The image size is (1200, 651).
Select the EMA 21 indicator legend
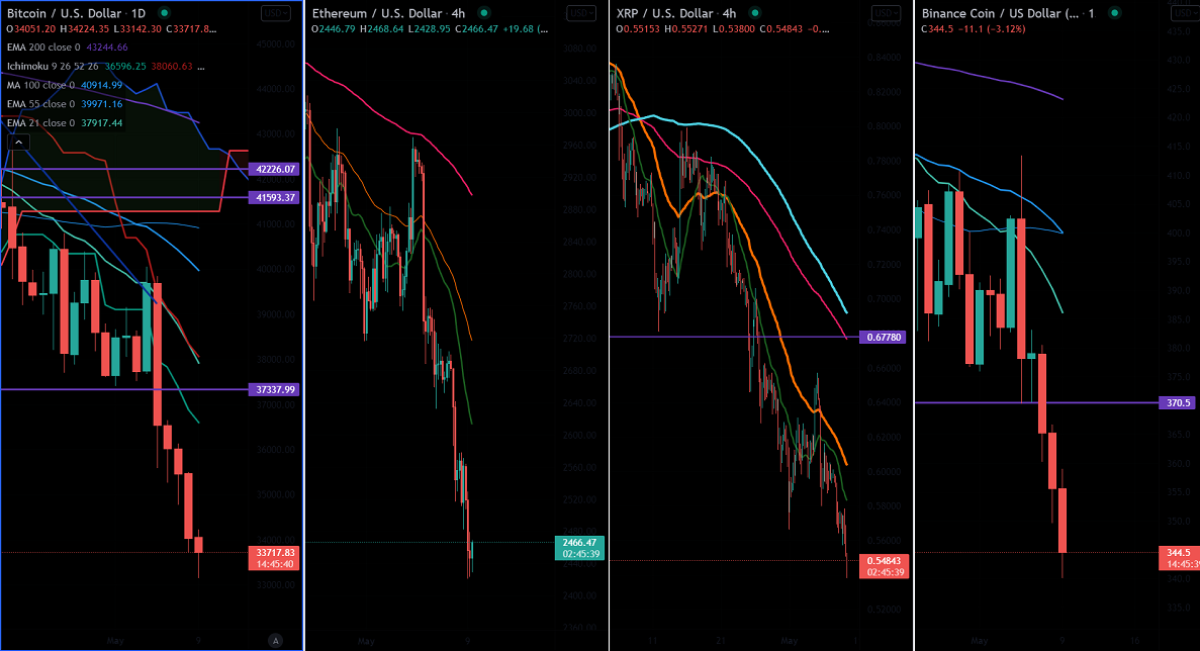pos(38,123)
